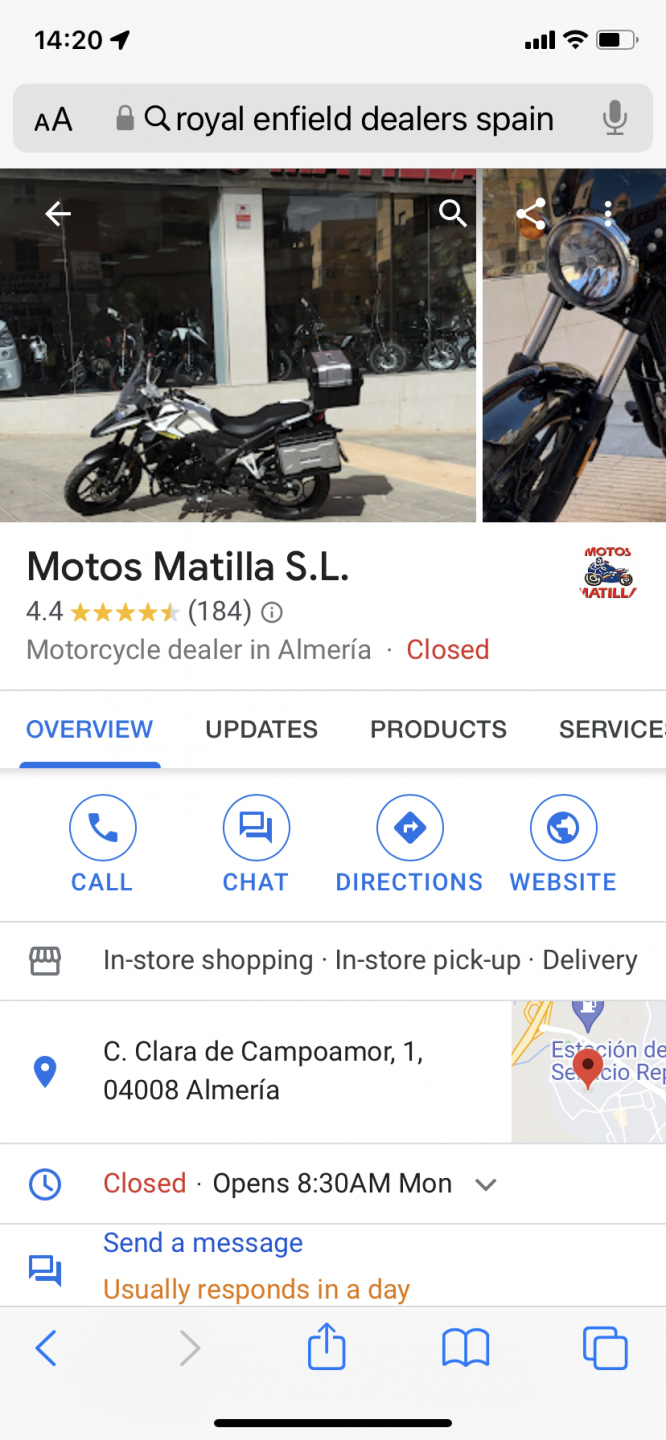
Task: Show all open Safari tabs
Action: 605,1349
